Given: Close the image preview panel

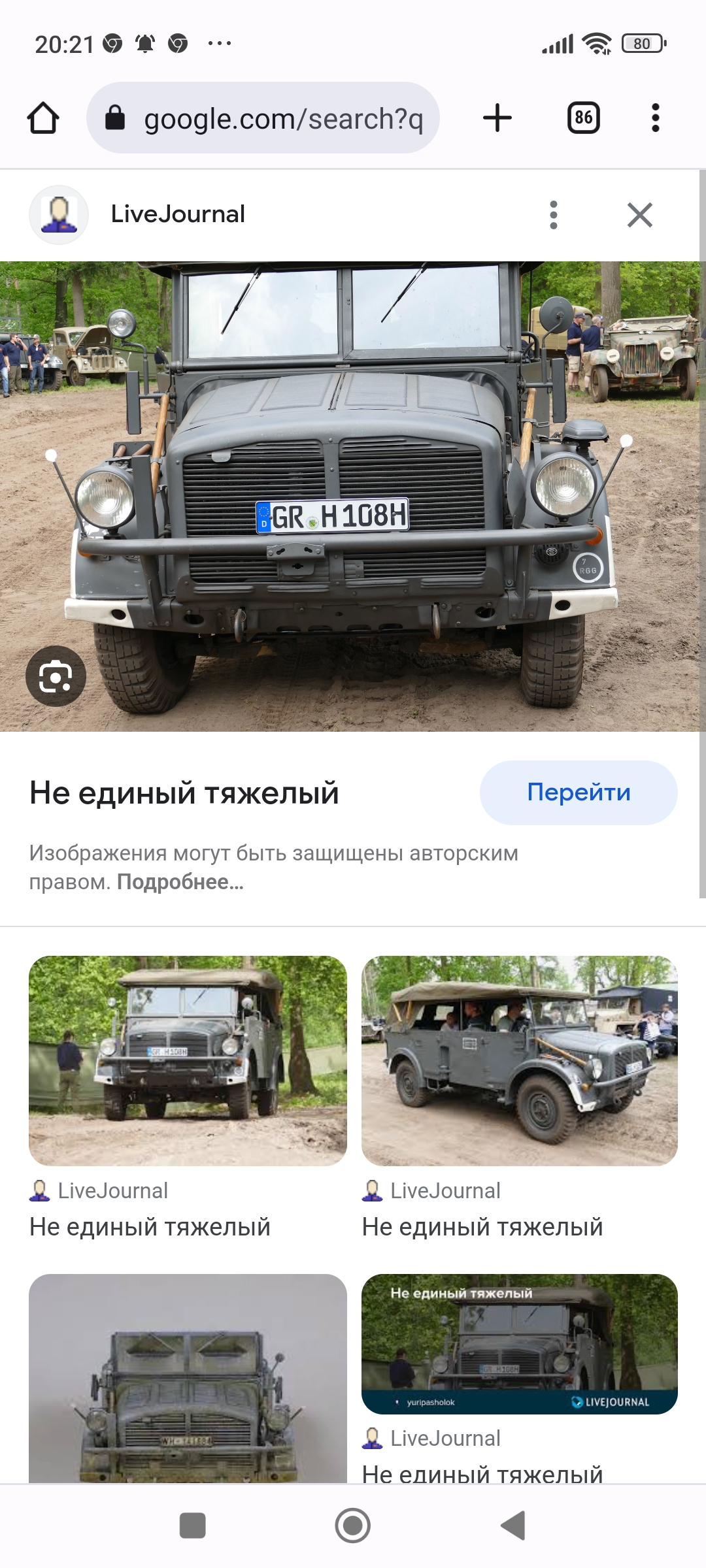Looking at the screenshot, I should [639, 215].
